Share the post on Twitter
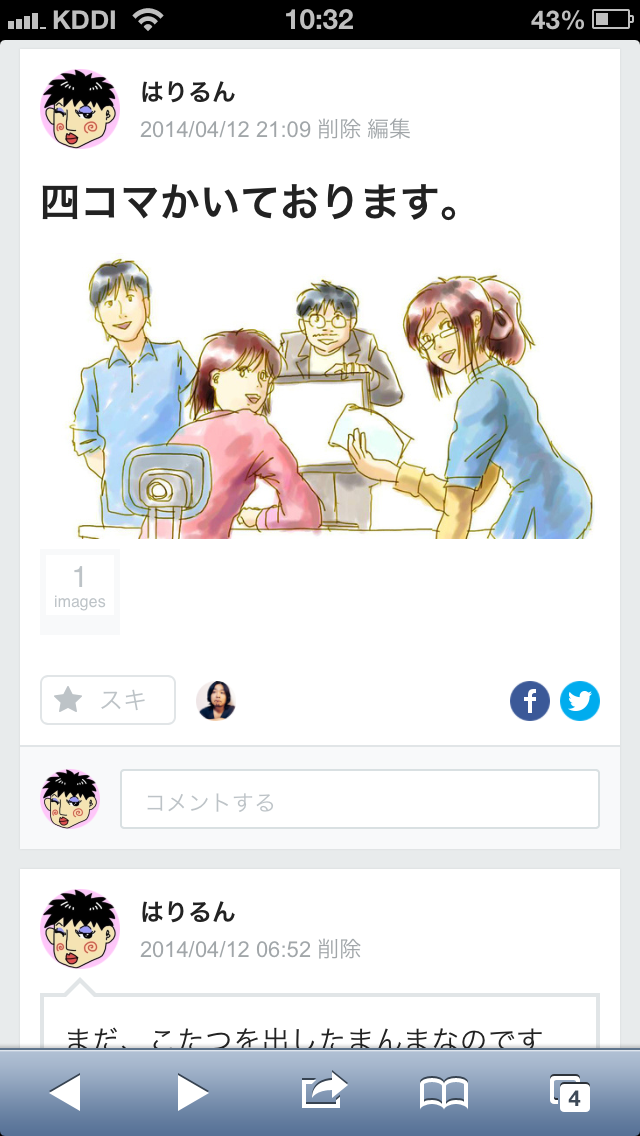The image size is (640, 1136). coord(580,701)
